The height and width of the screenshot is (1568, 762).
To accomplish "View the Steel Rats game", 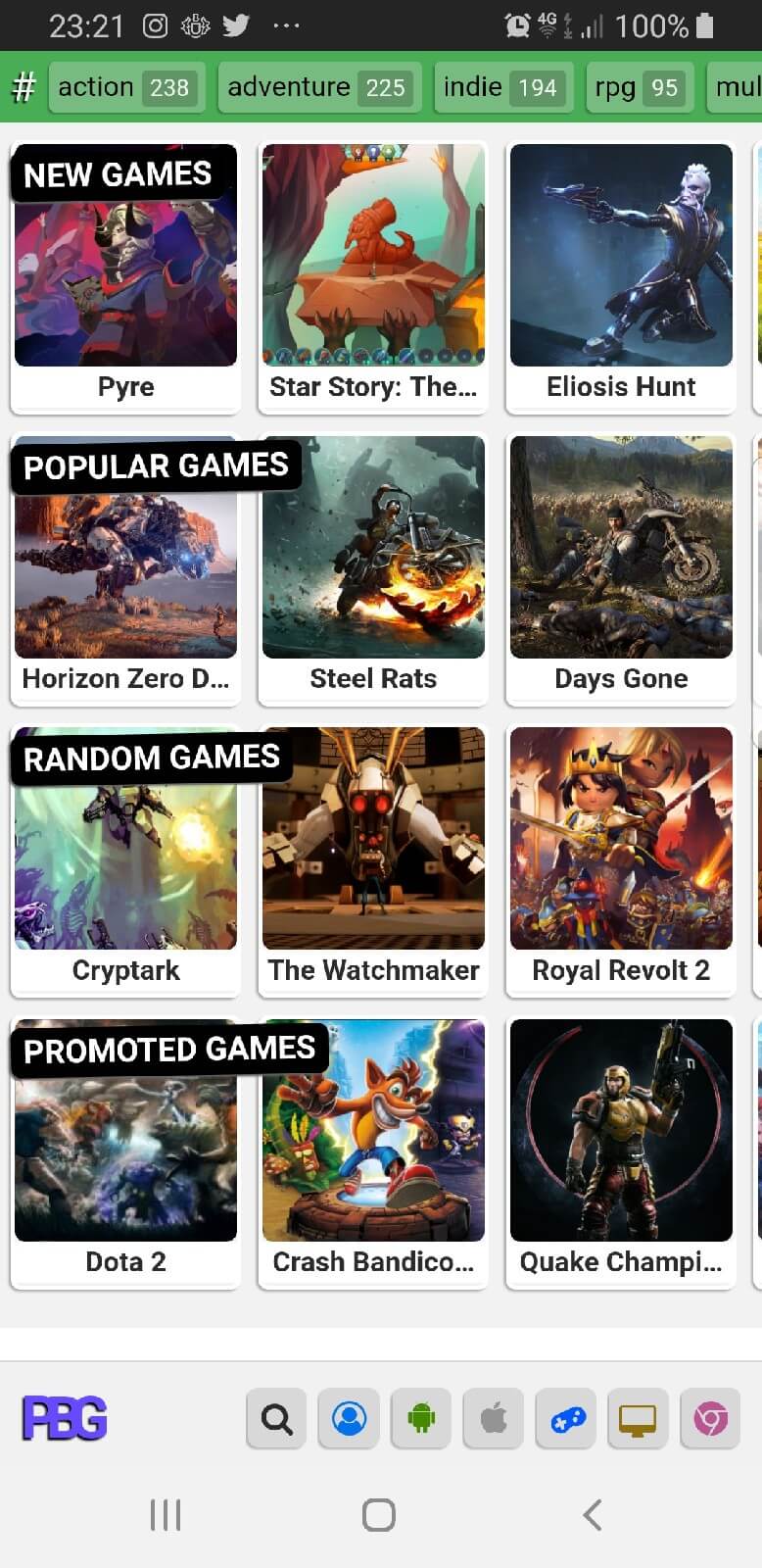I will (x=373, y=569).
